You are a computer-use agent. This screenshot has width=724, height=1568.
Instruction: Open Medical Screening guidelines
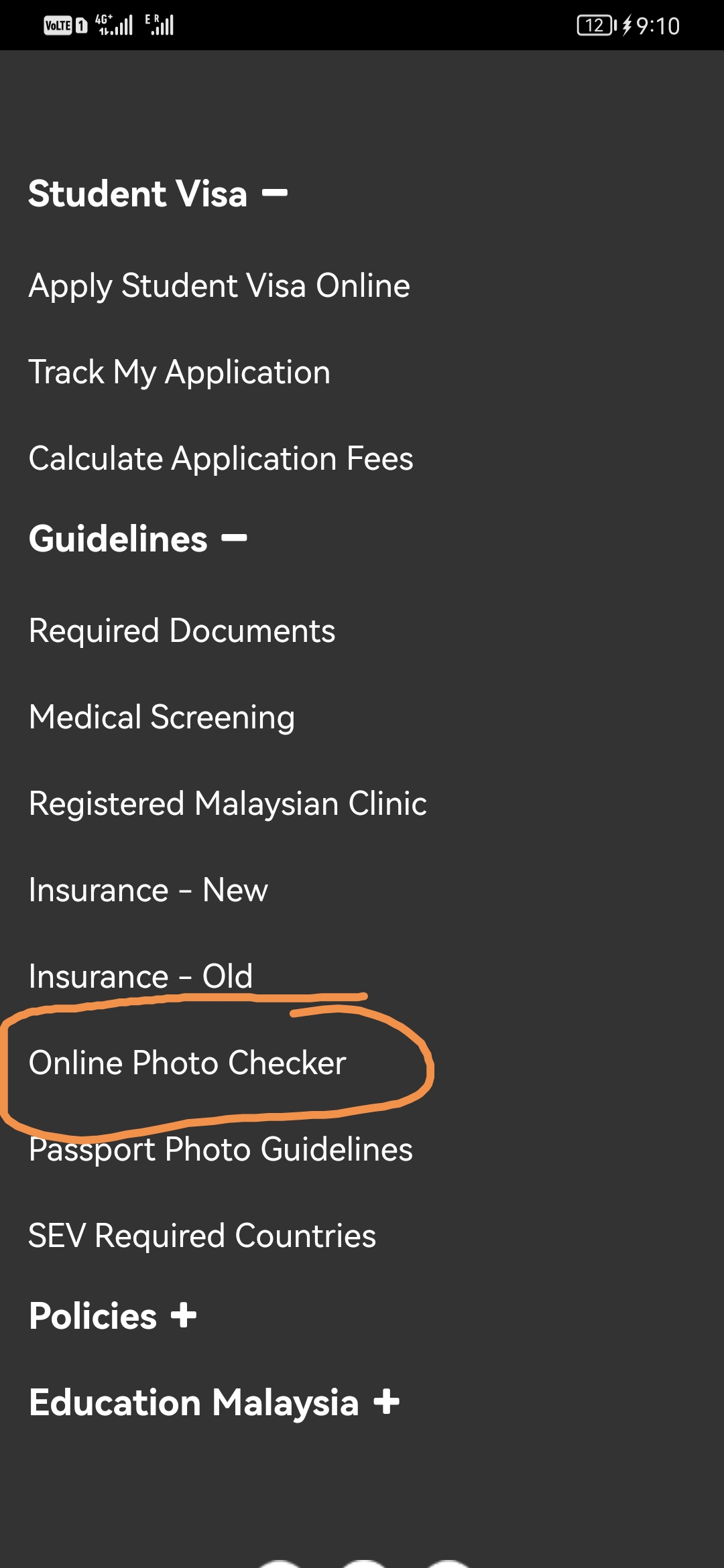pyautogui.click(x=162, y=718)
